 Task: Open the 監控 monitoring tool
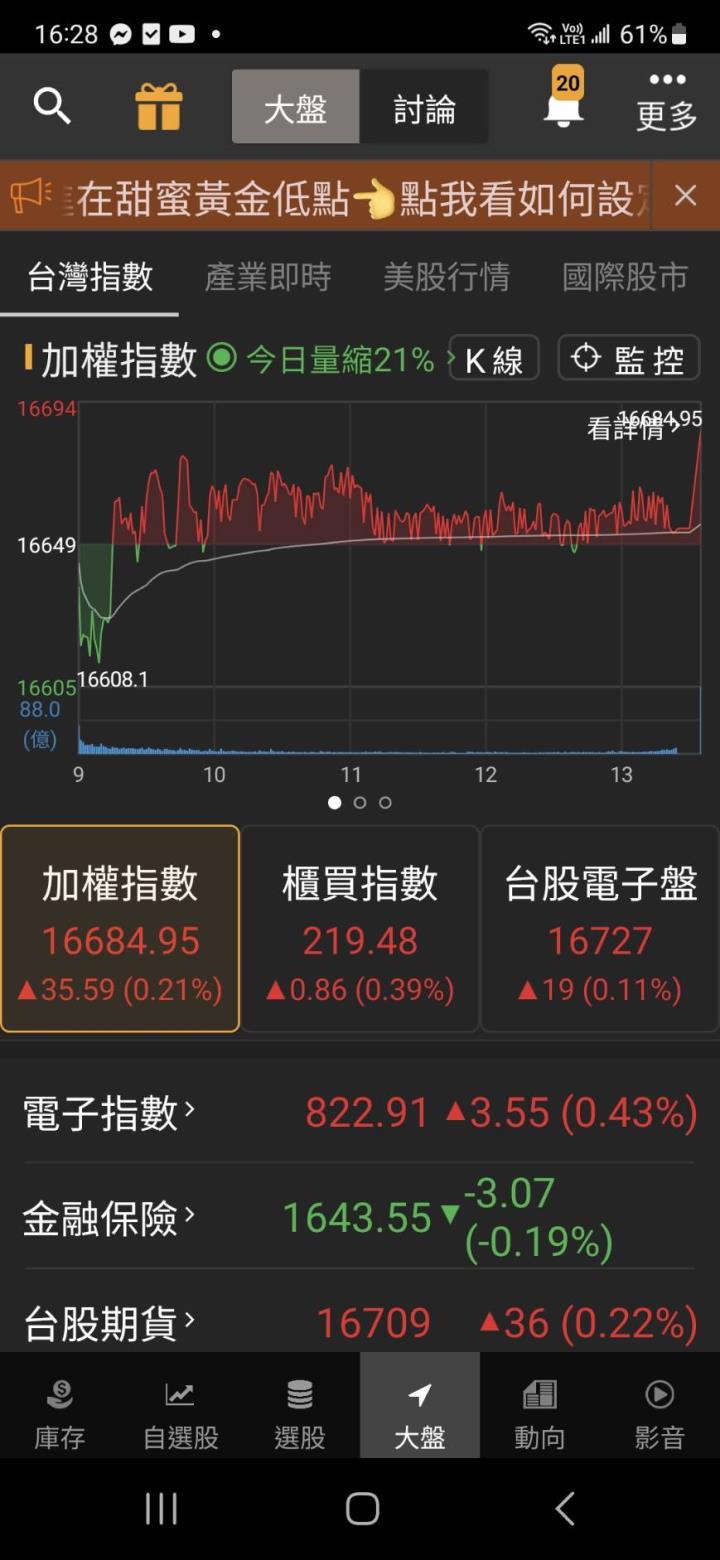(628, 358)
